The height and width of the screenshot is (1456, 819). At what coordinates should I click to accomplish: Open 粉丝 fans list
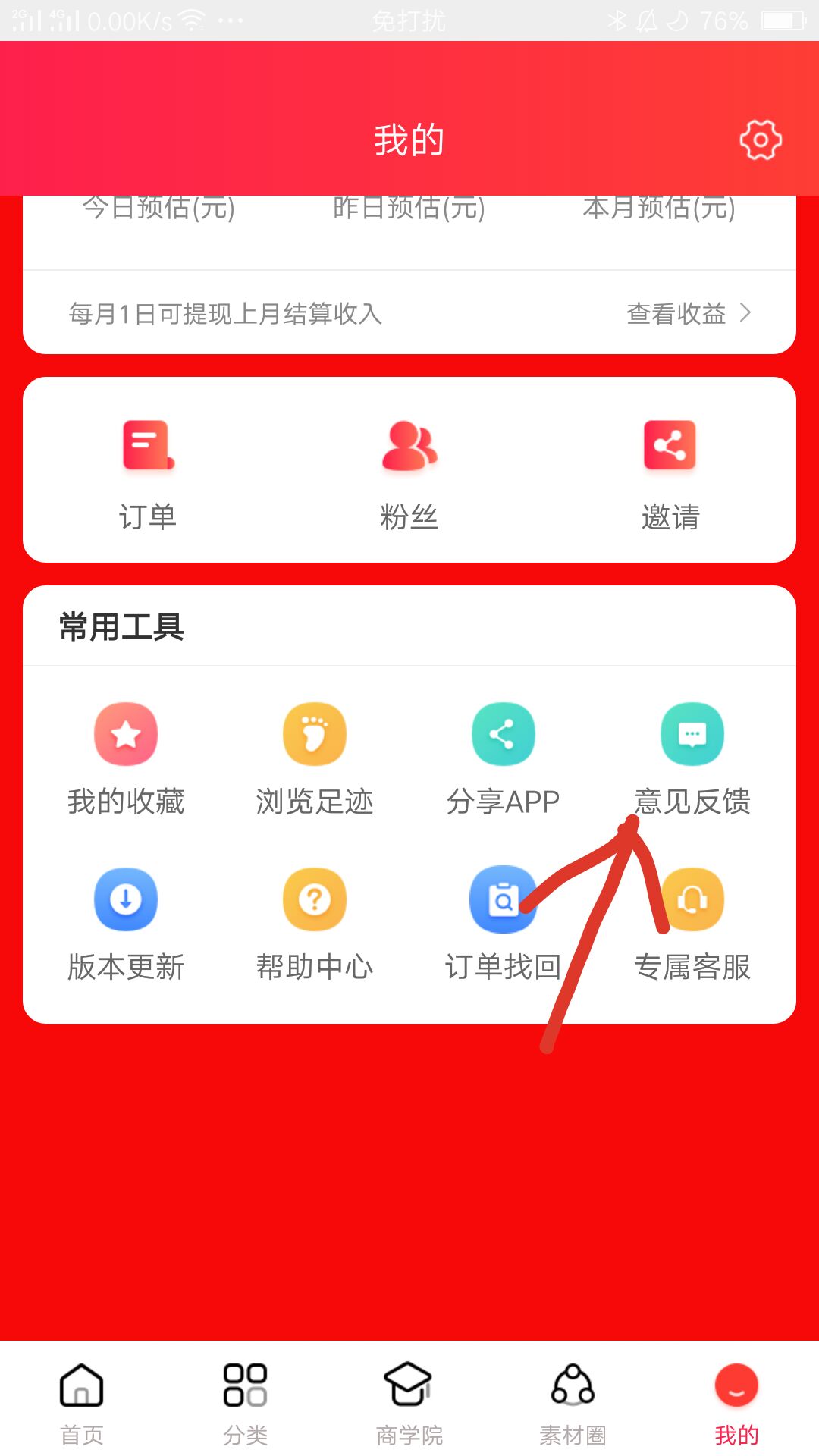409,472
